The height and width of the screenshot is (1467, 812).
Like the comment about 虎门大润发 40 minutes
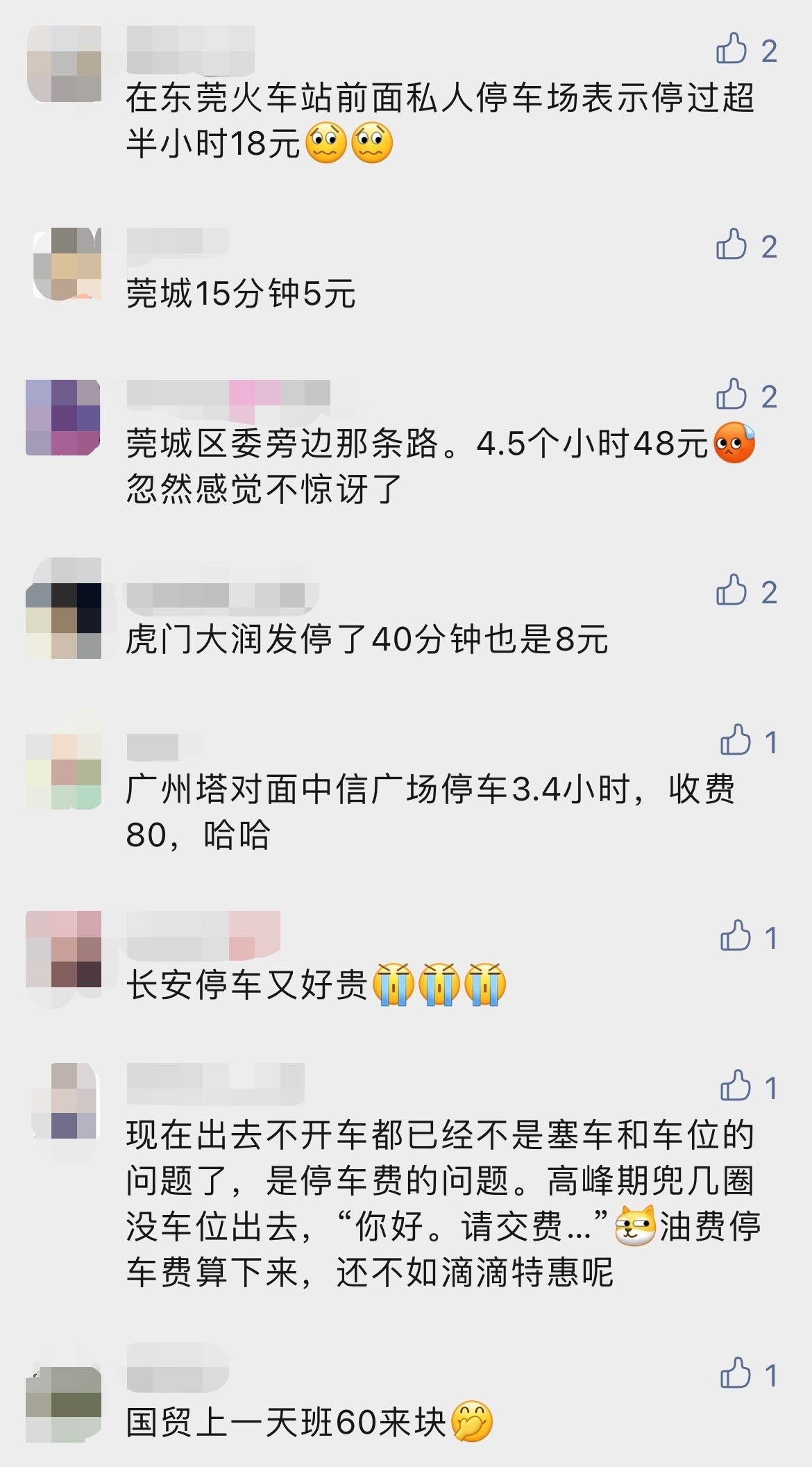(x=731, y=591)
